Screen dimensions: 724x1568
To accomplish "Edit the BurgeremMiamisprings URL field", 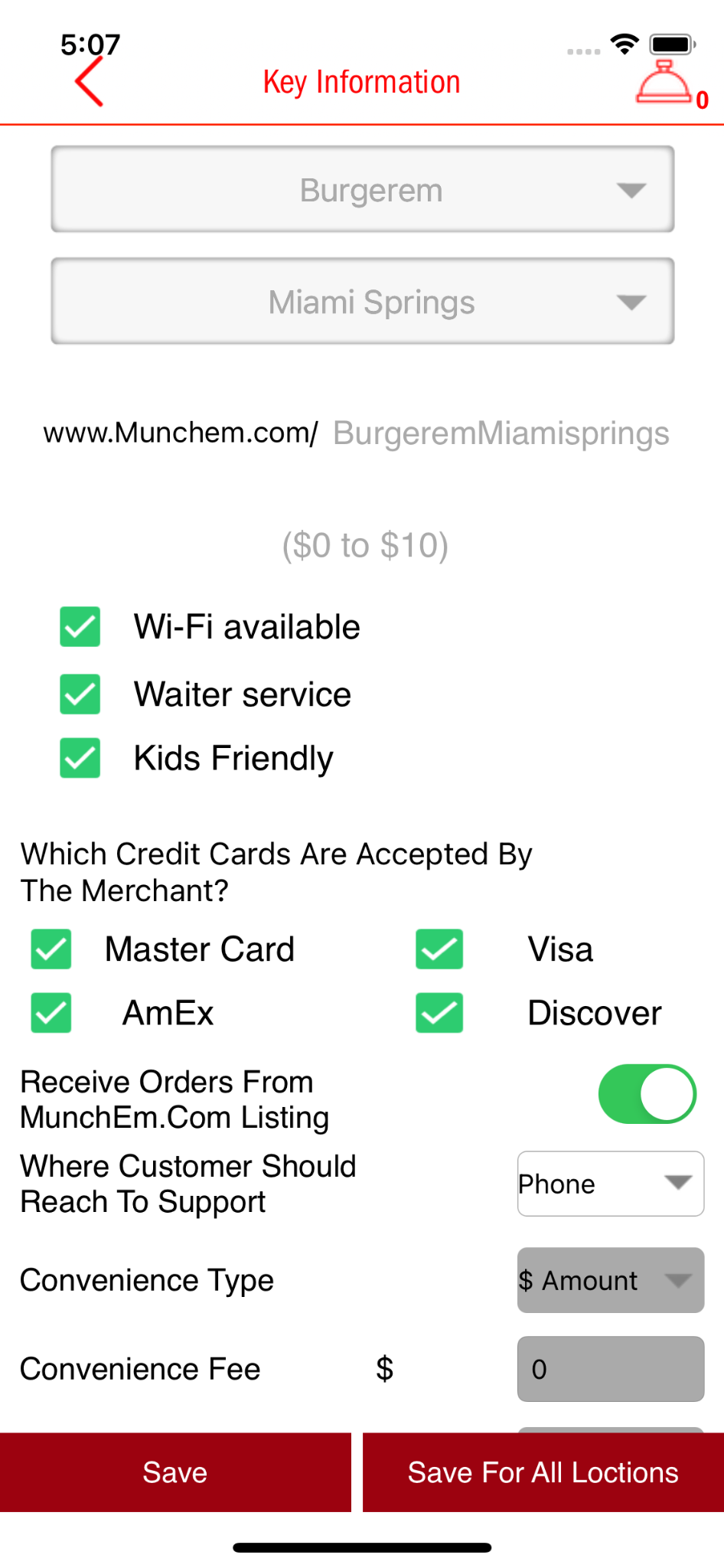I will pyautogui.click(x=501, y=433).
